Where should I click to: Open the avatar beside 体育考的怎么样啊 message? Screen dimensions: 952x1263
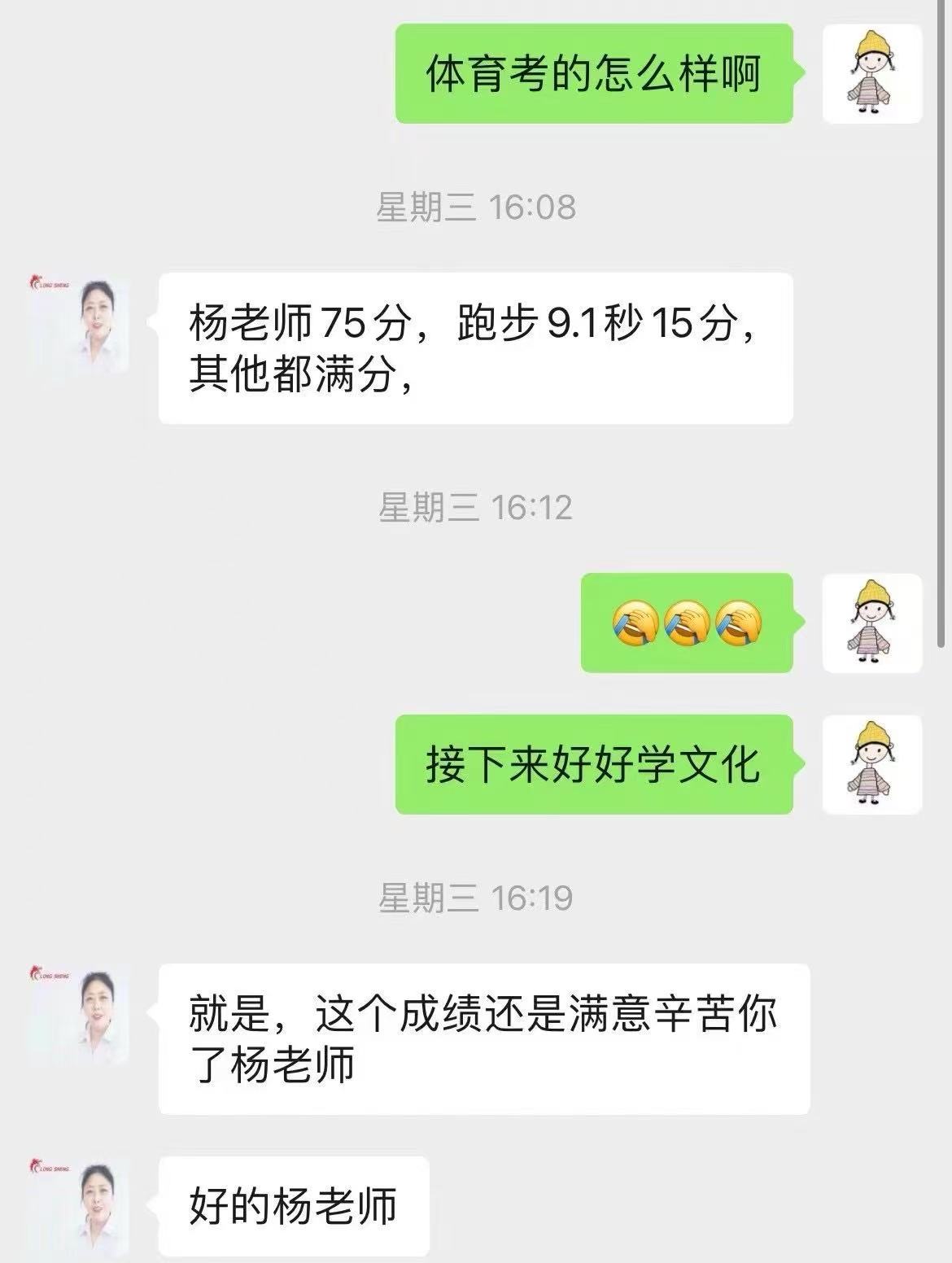click(873, 73)
